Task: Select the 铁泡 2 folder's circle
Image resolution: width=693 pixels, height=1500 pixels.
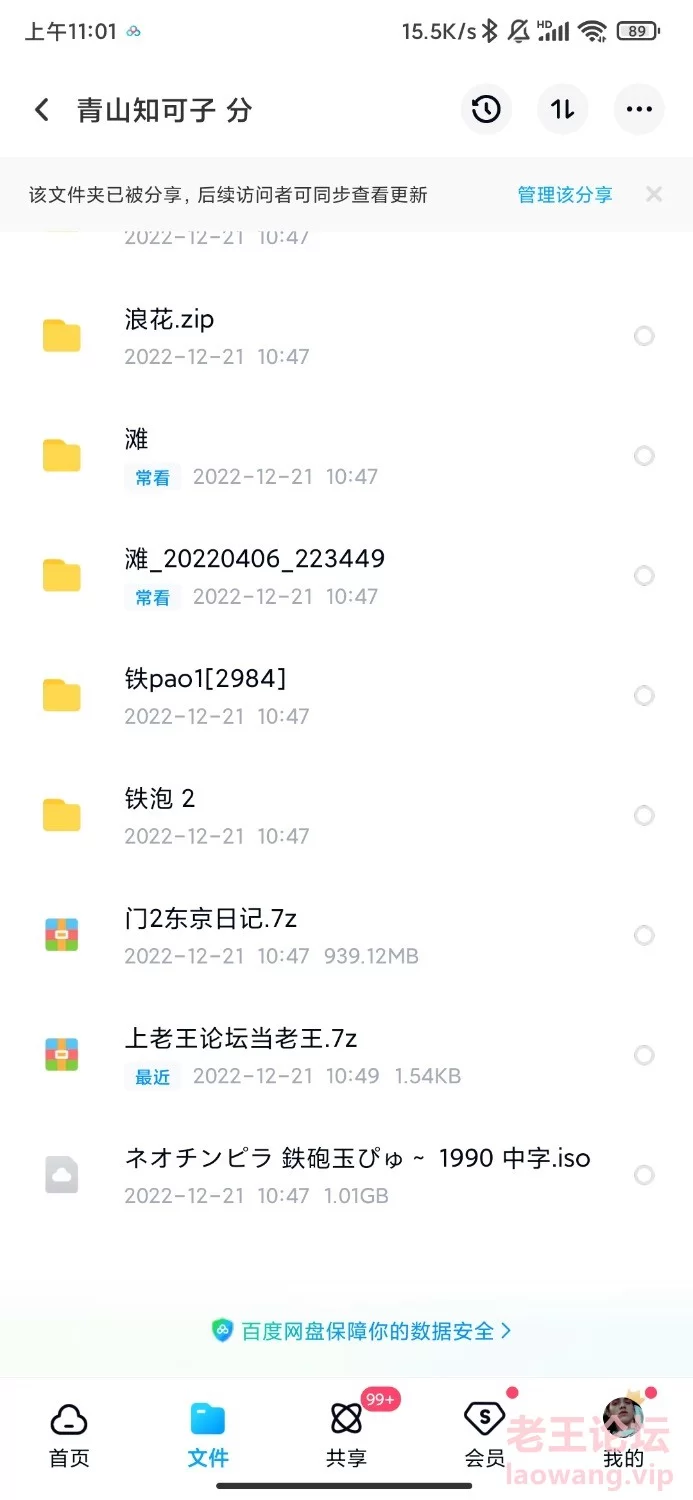Action: pos(644,815)
